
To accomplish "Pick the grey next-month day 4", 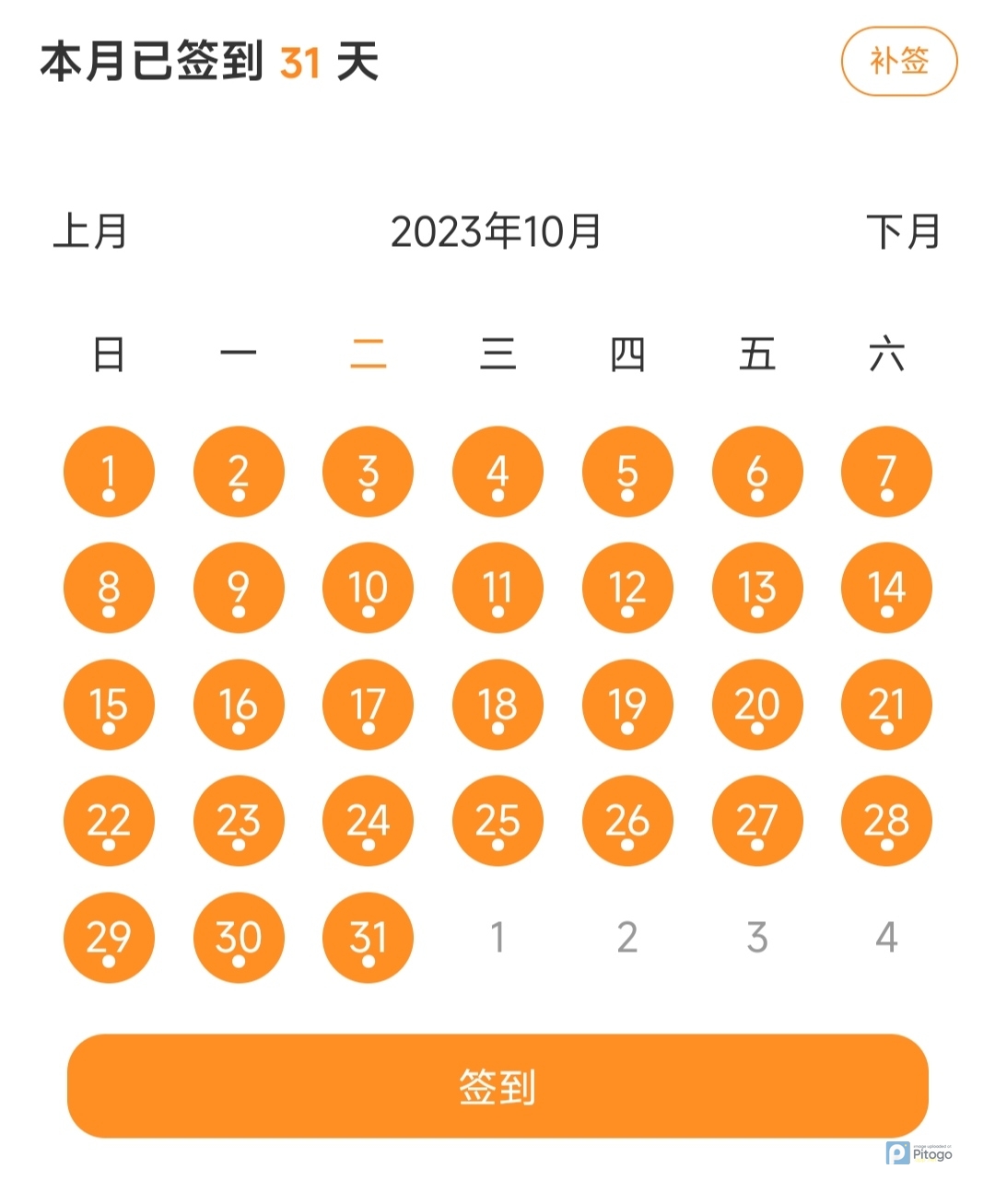I will point(886,938).
